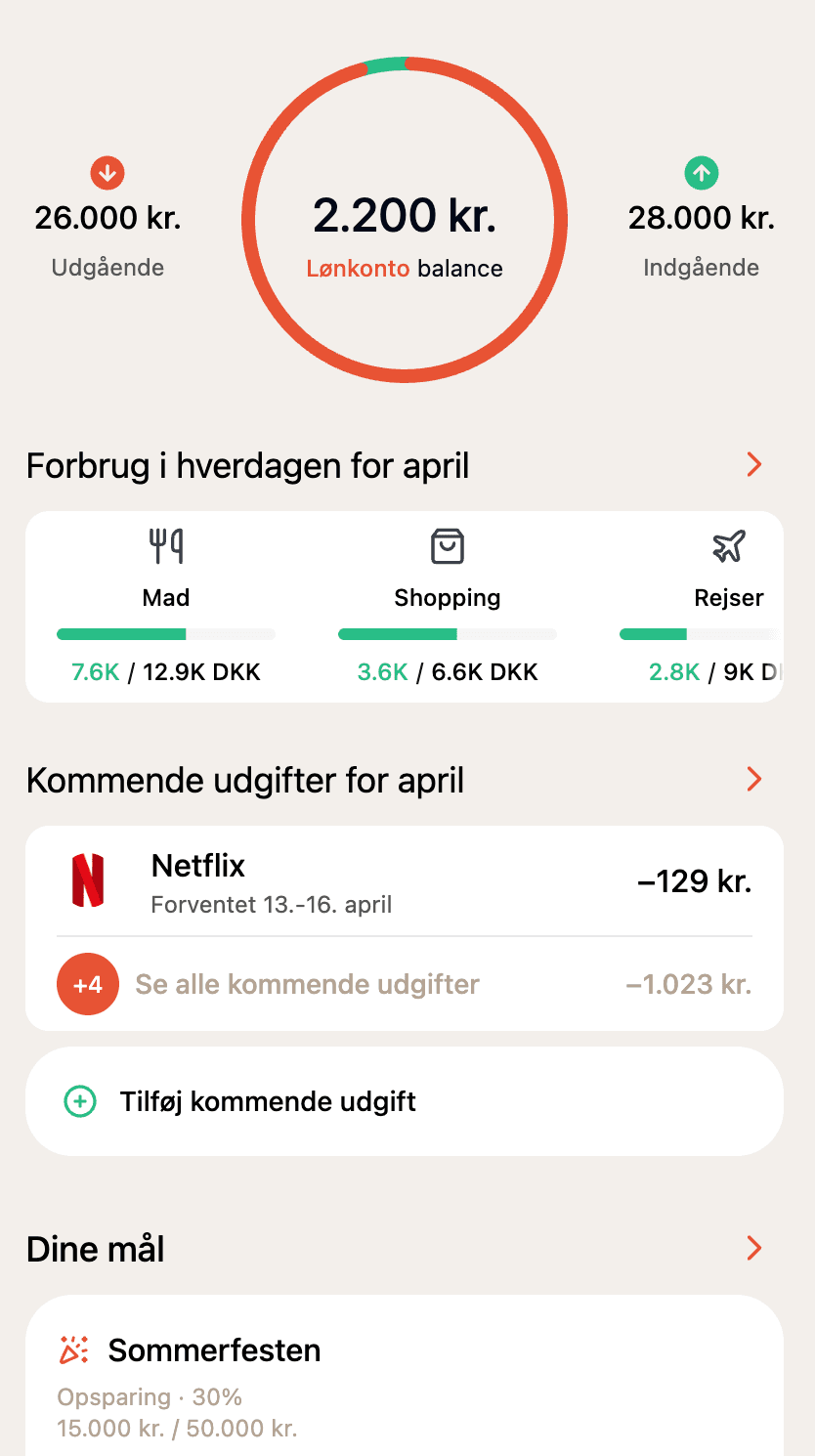The image size is (815, 1456).
Task: Select the Mad fork and knife icon
Action: [165, 546]
